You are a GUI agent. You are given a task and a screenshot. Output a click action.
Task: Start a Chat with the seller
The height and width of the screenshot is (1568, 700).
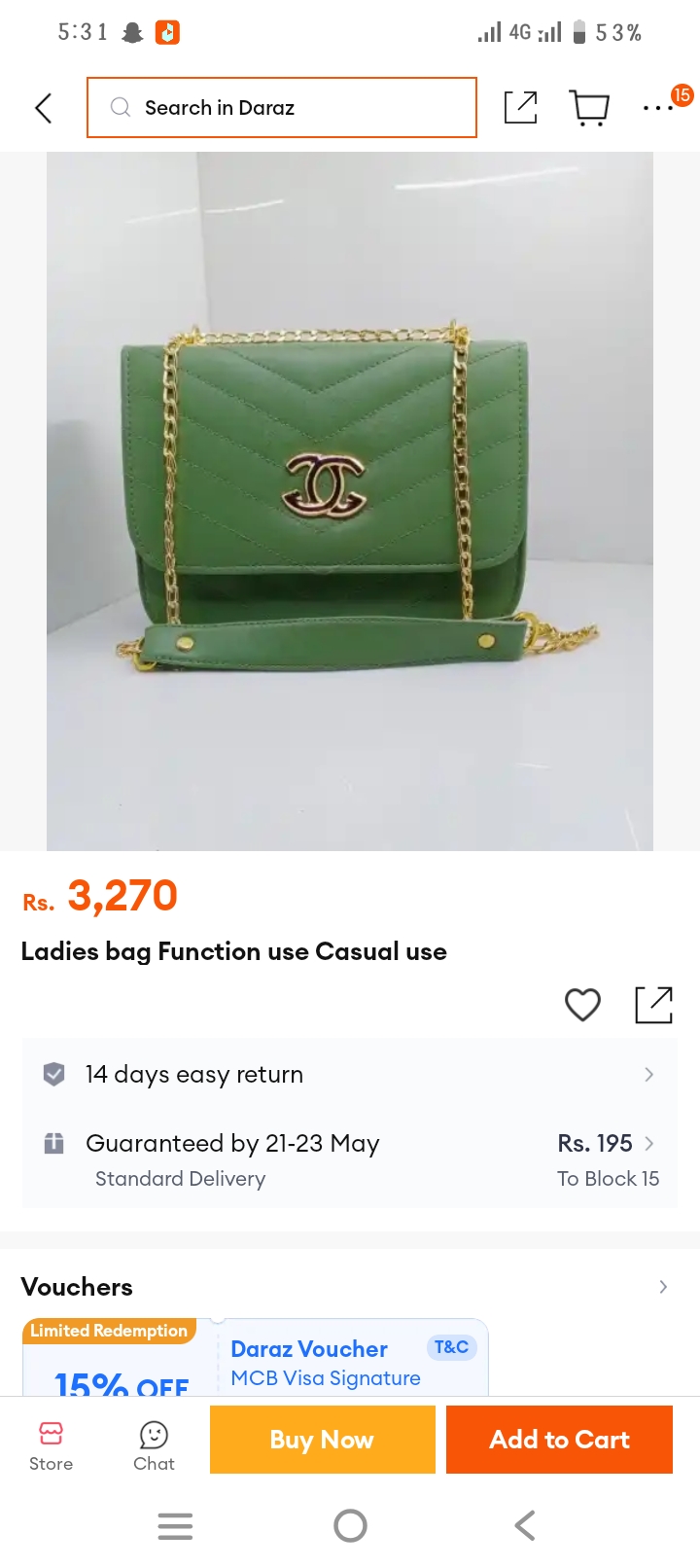point(154,1445)
